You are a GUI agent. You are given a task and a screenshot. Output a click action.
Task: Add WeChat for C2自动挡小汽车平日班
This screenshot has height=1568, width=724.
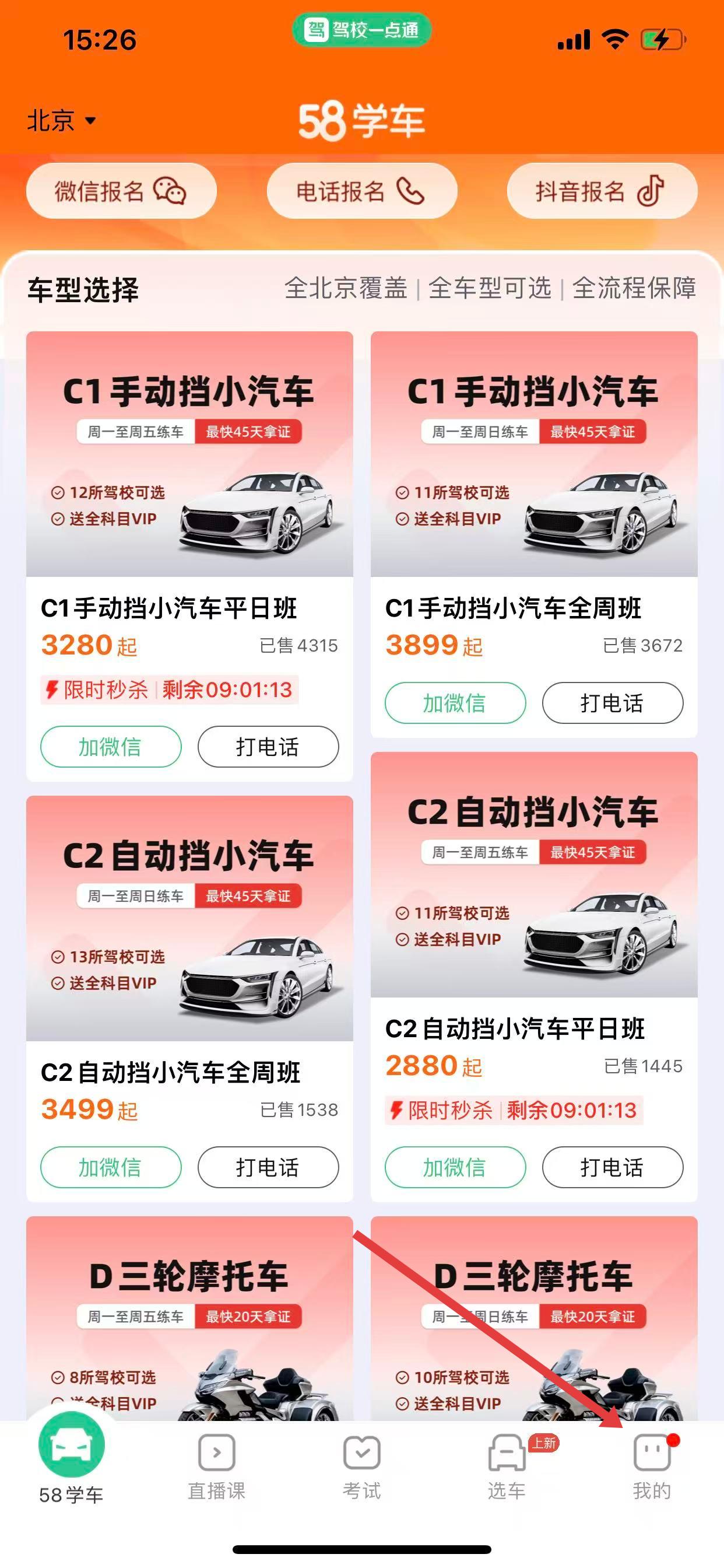click(455, 1167)
